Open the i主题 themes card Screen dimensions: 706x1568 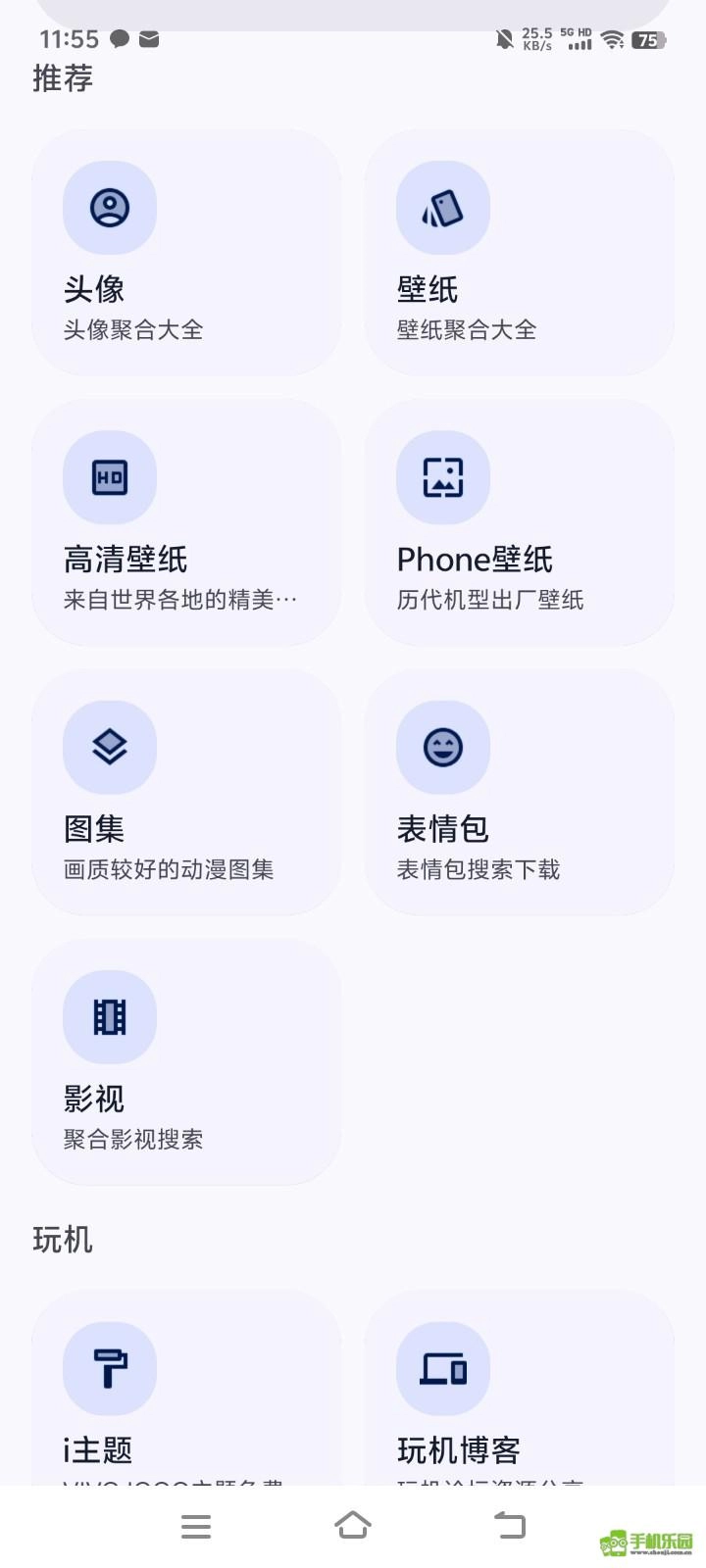click(x=186, y=1392)
